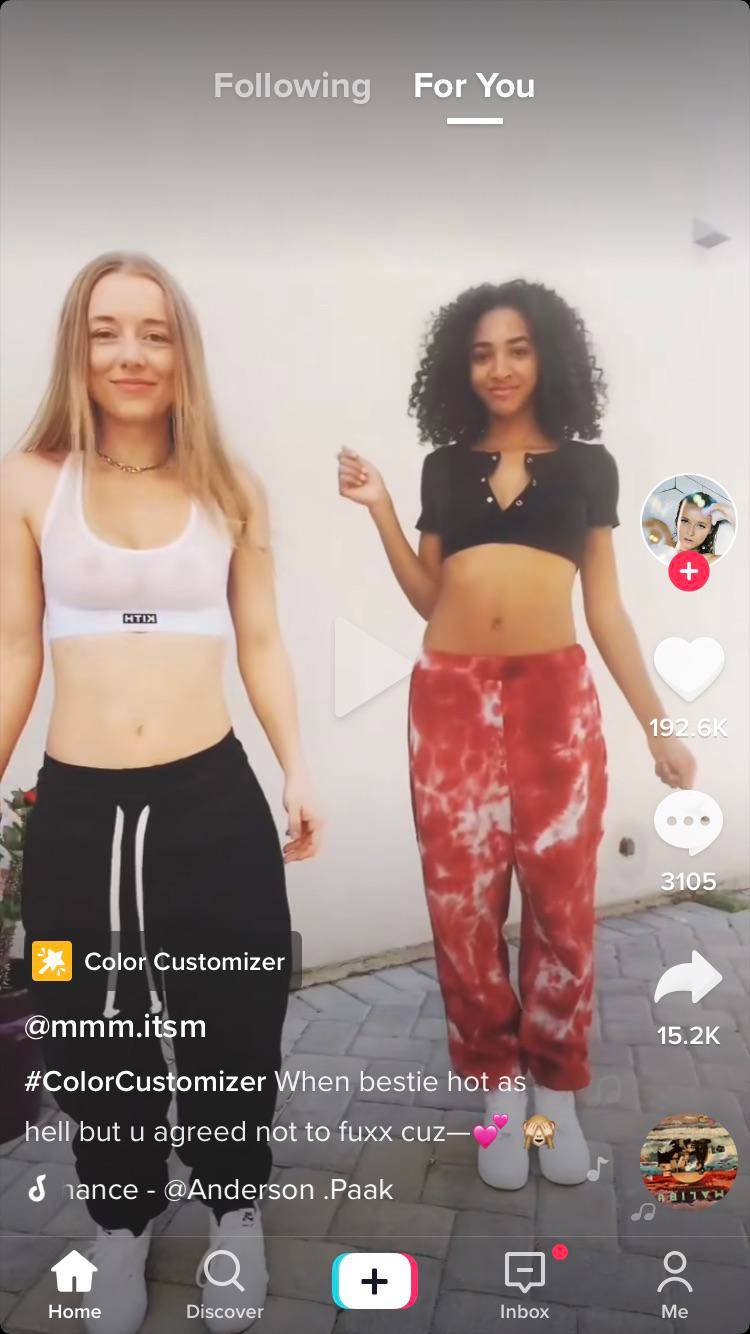This screenshot has height=1334, width=750.
Task: Open the comments on this video
Action: [x=688, y=823]
